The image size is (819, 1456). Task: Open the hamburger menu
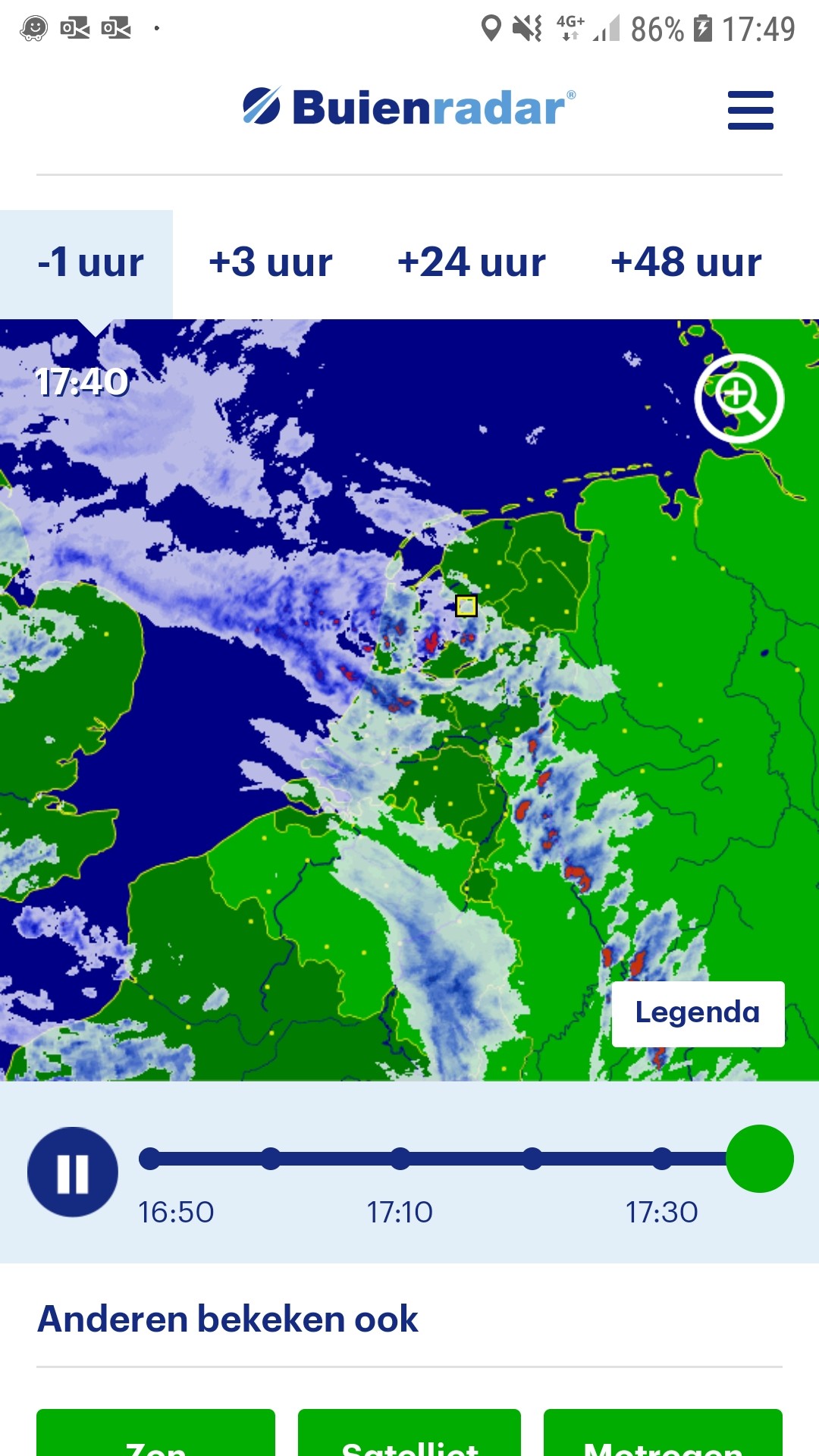pos(750,111)
